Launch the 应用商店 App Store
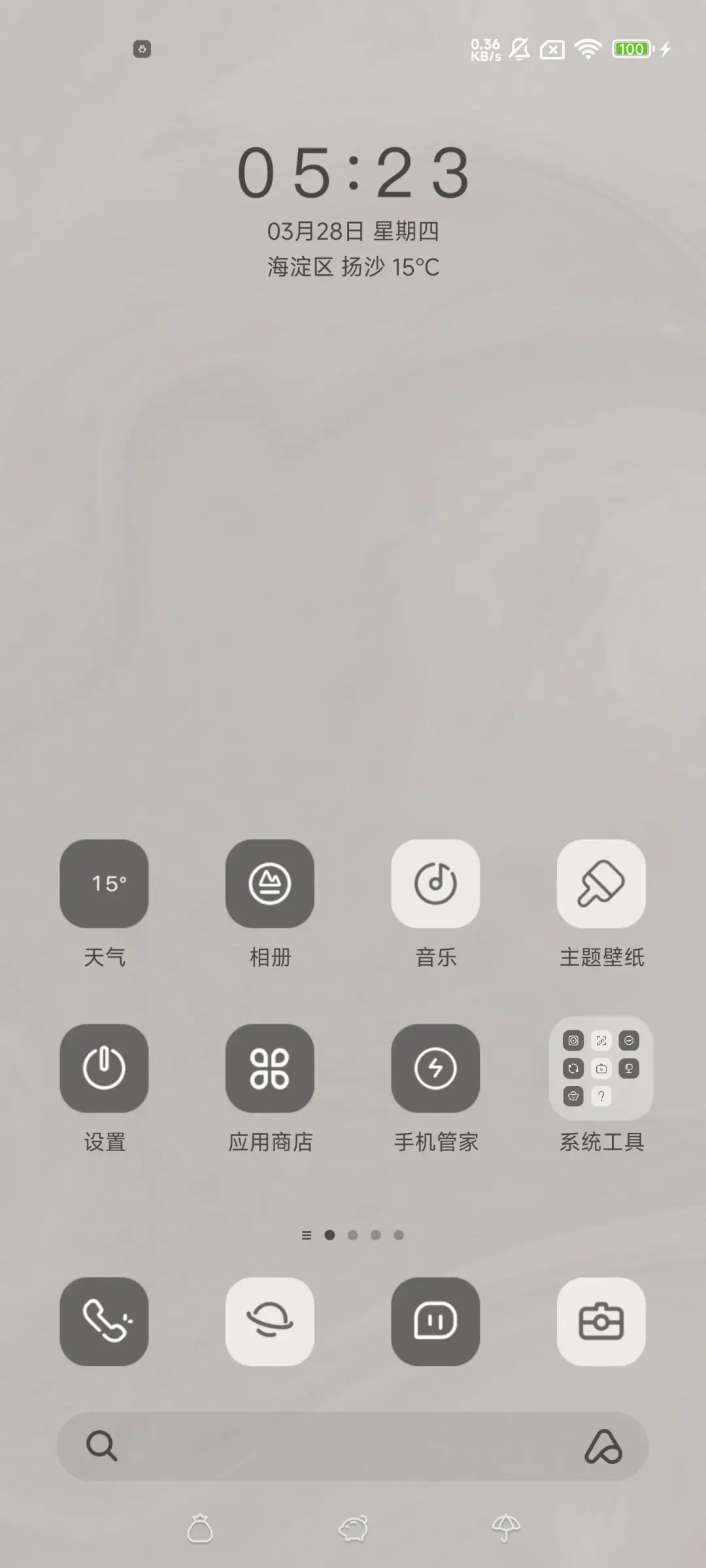This screenshot has height=1568, width=706. (x=270, y=1069)
